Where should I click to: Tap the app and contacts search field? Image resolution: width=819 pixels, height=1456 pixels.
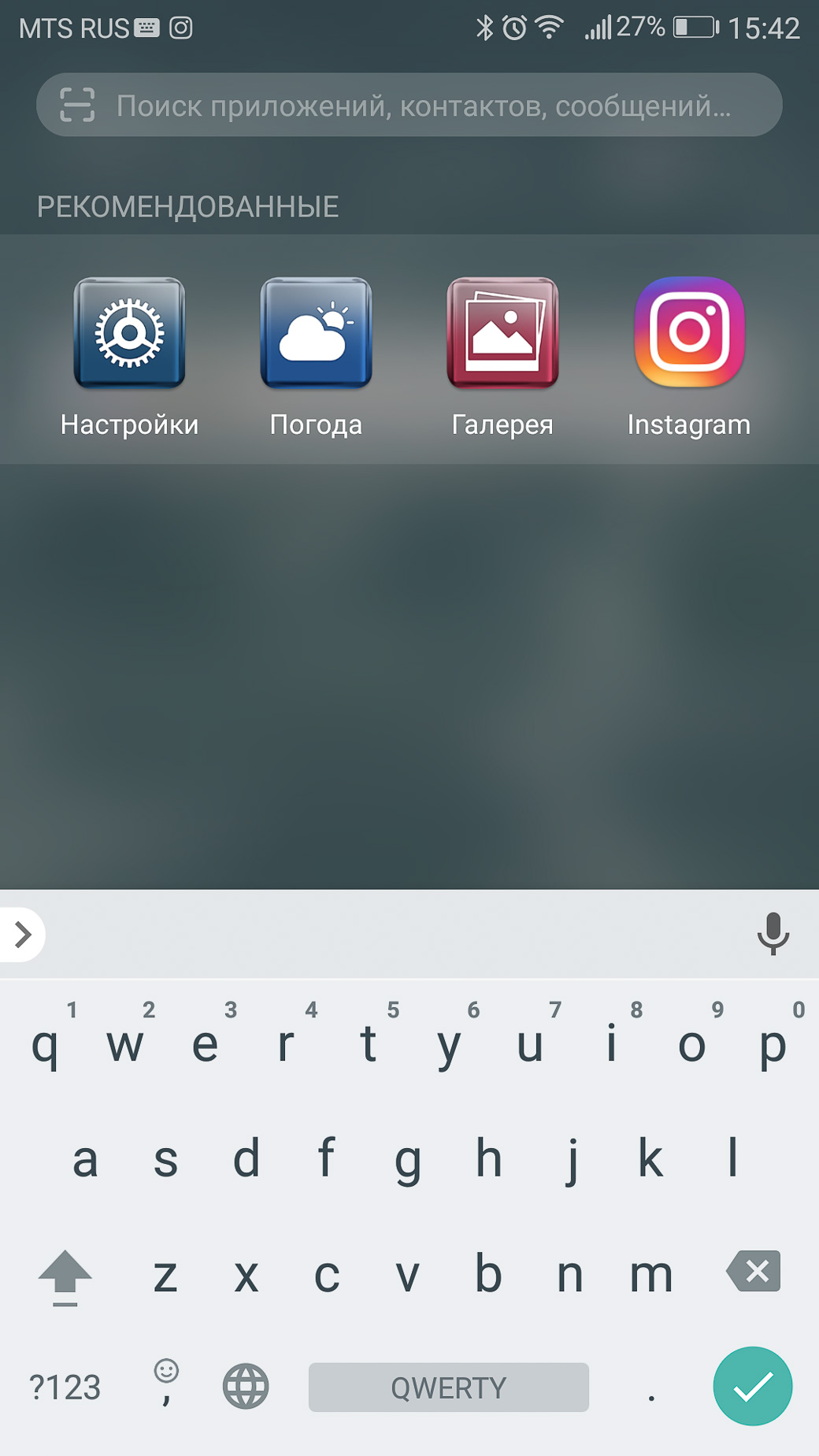409,105
